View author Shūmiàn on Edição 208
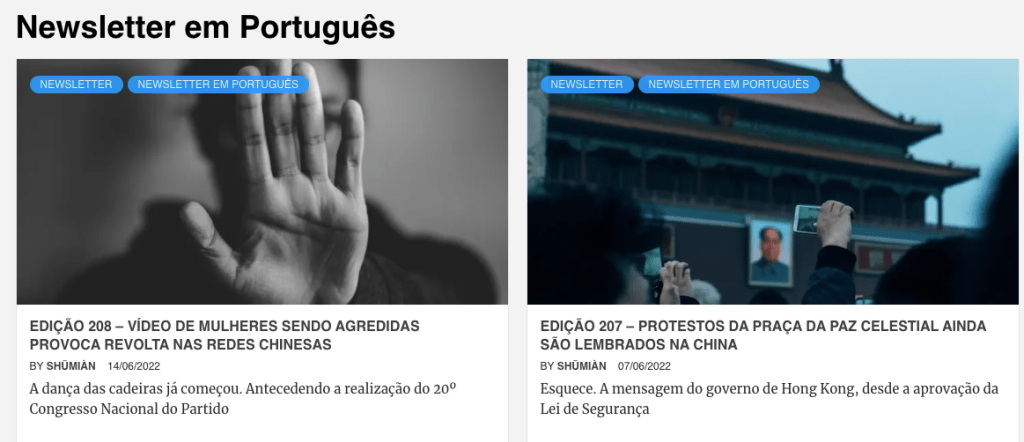 point(73,366)
